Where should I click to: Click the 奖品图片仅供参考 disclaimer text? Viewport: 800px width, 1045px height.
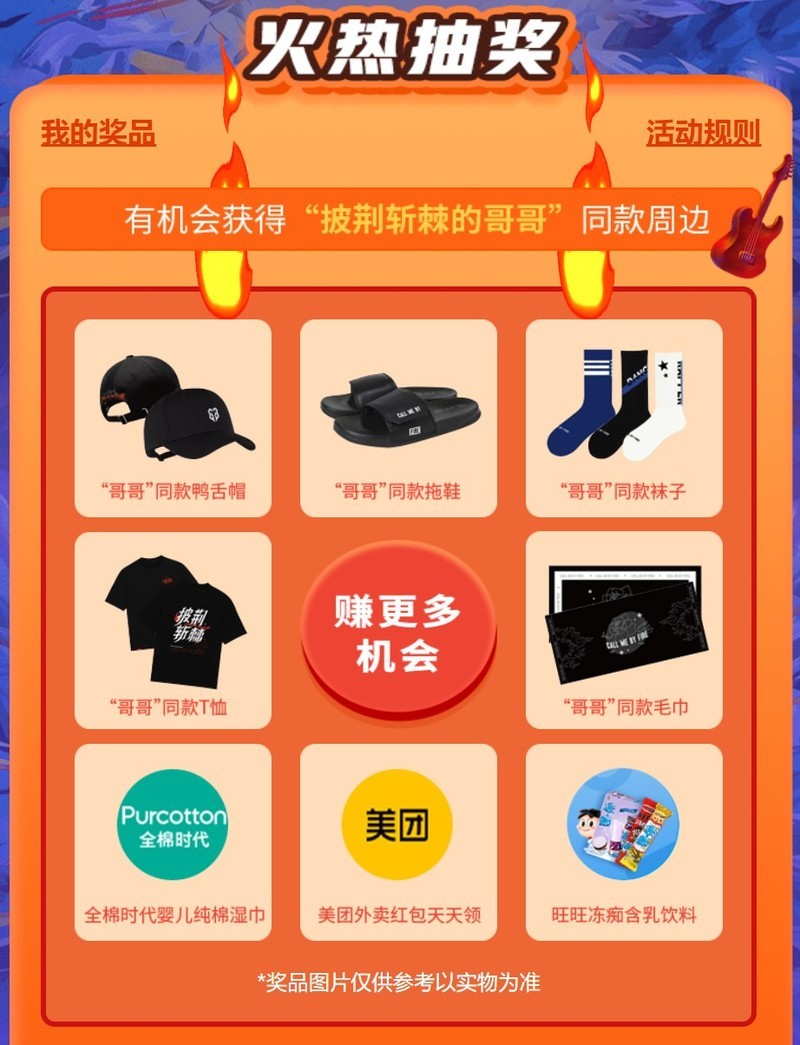400,982
